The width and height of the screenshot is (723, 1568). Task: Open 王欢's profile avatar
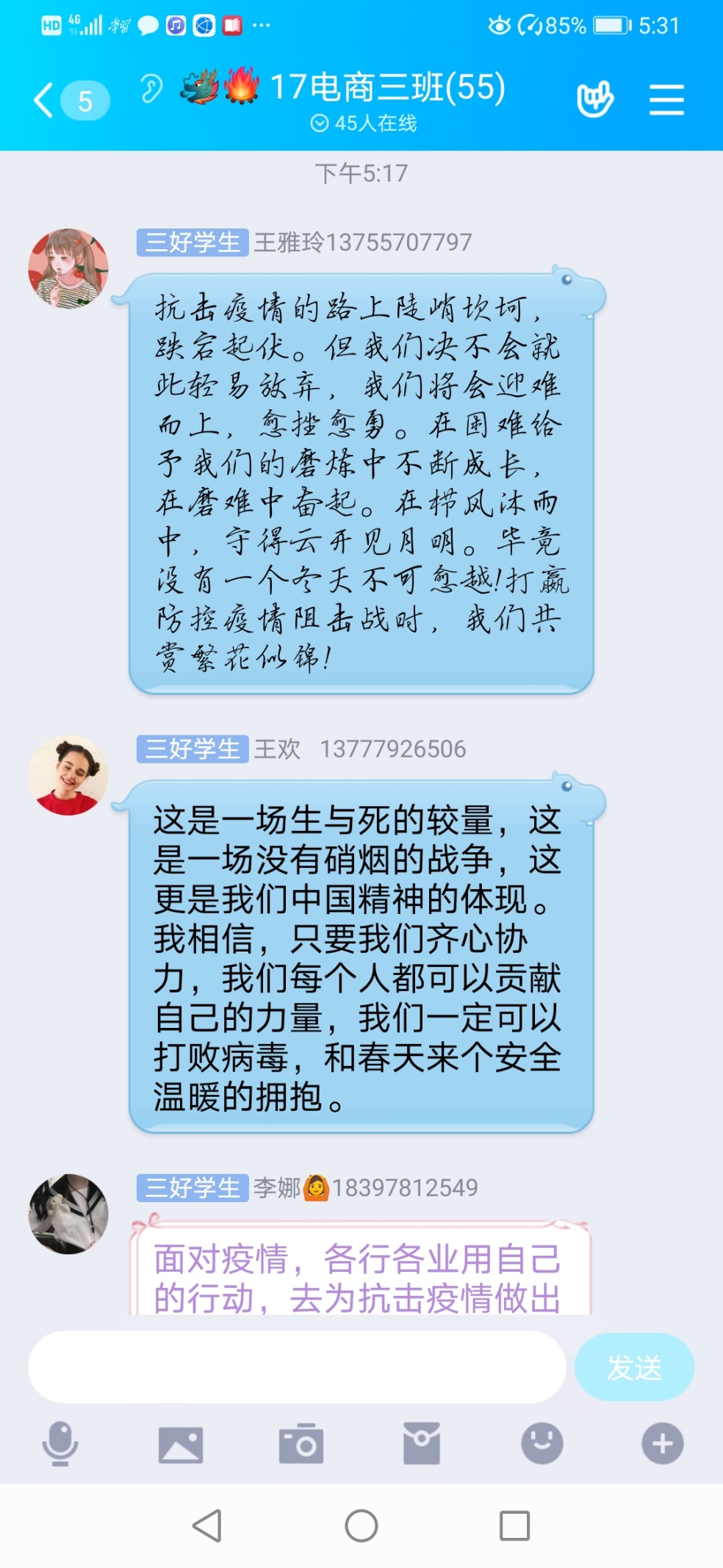(68, 775)
